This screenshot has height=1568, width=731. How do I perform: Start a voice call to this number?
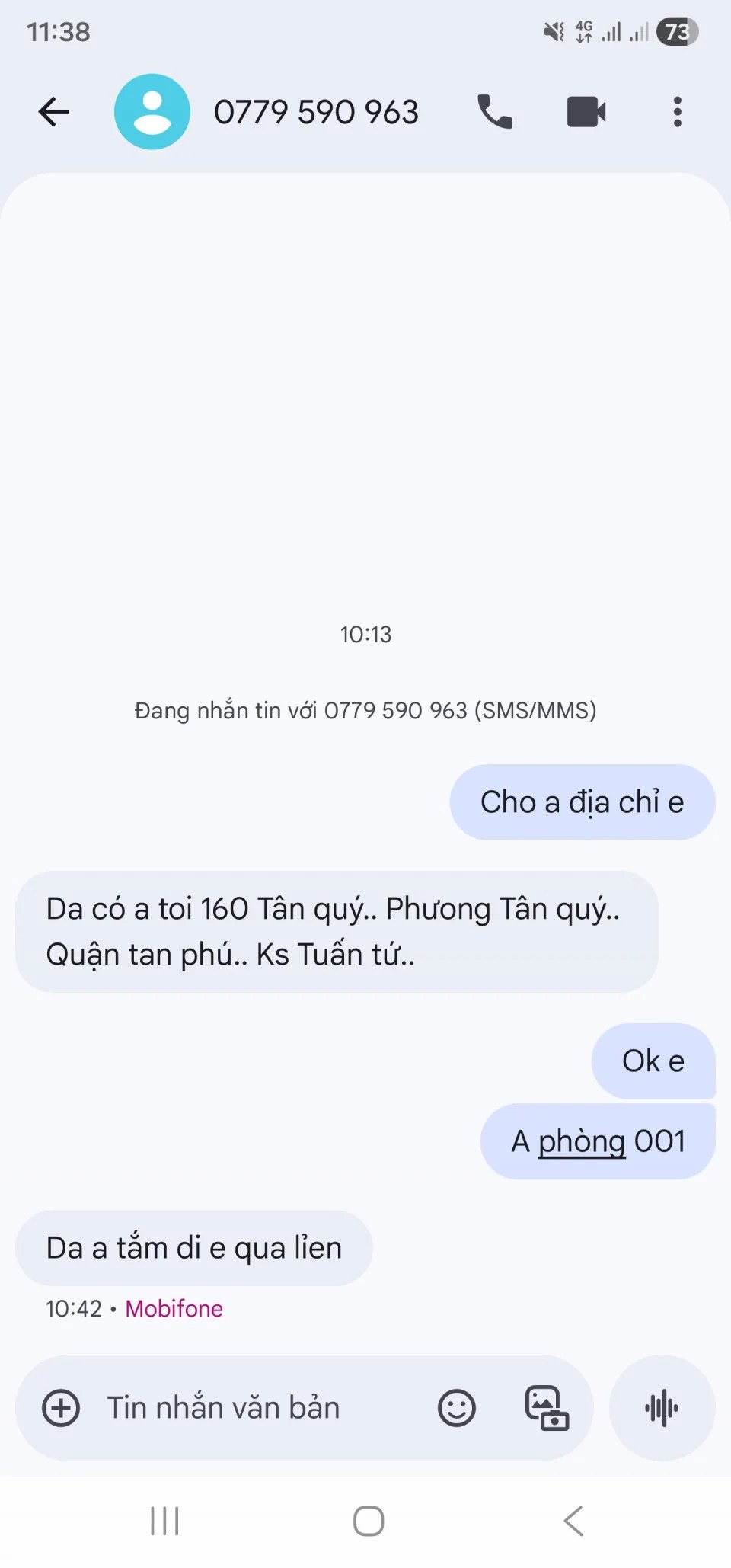click(x=495, y=112)
